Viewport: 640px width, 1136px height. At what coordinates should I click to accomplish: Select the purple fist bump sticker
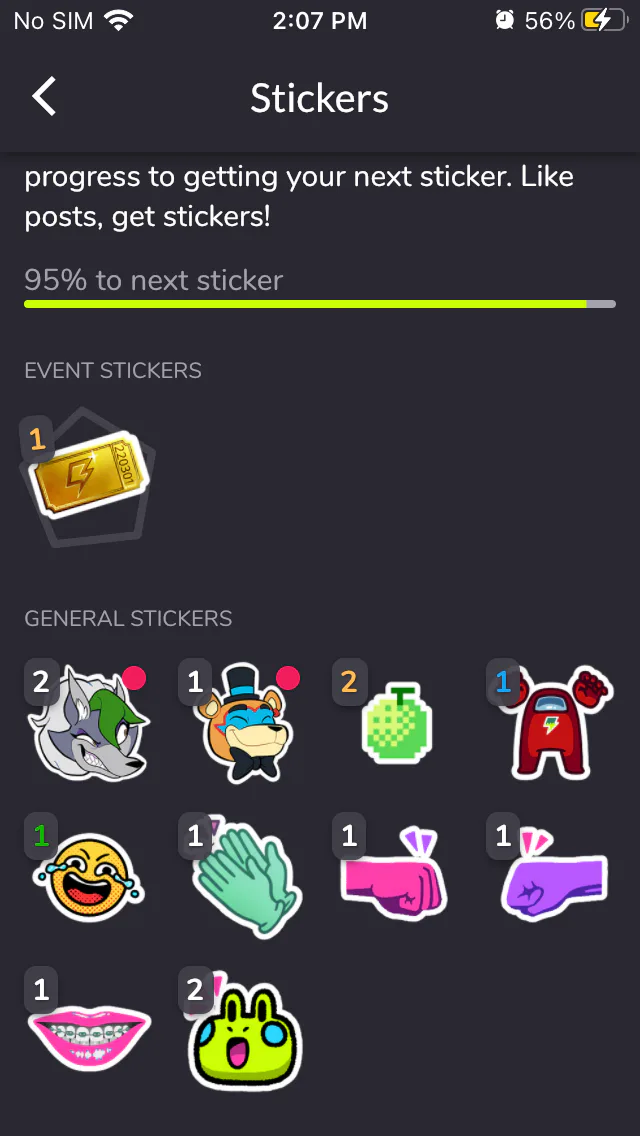[554, 876]
